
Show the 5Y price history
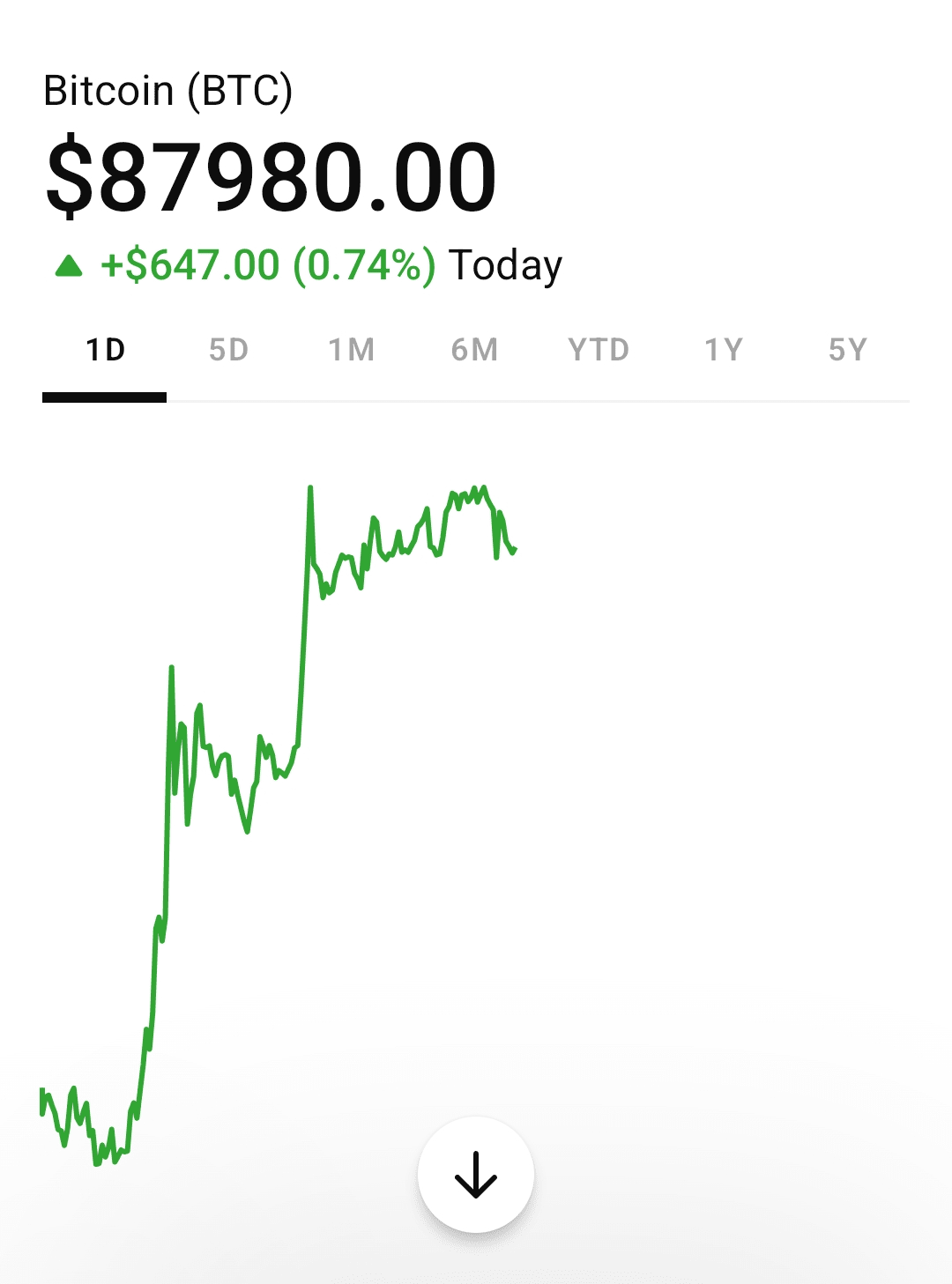point(847,351)
